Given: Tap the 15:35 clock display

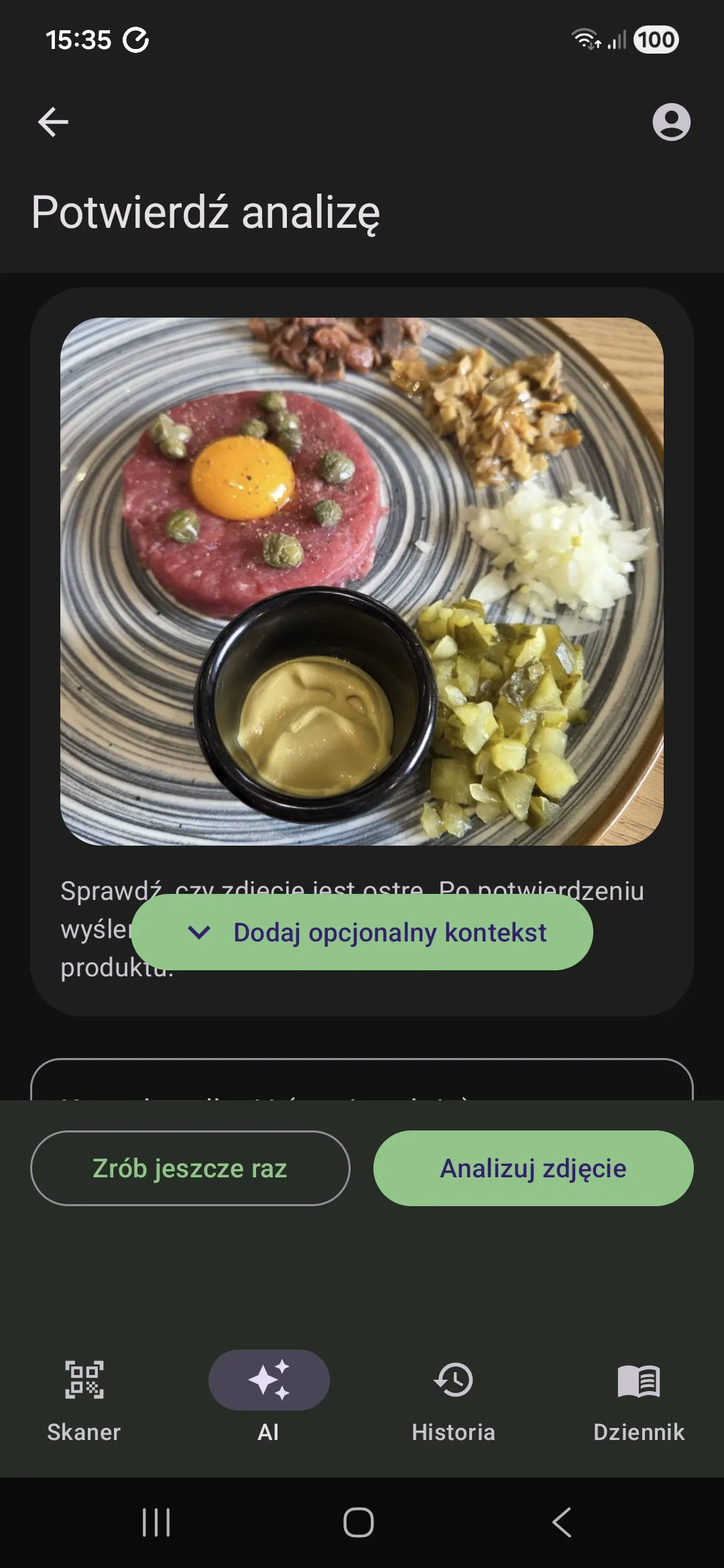Looking at the screenshot, I should click(x=80, y=40).
